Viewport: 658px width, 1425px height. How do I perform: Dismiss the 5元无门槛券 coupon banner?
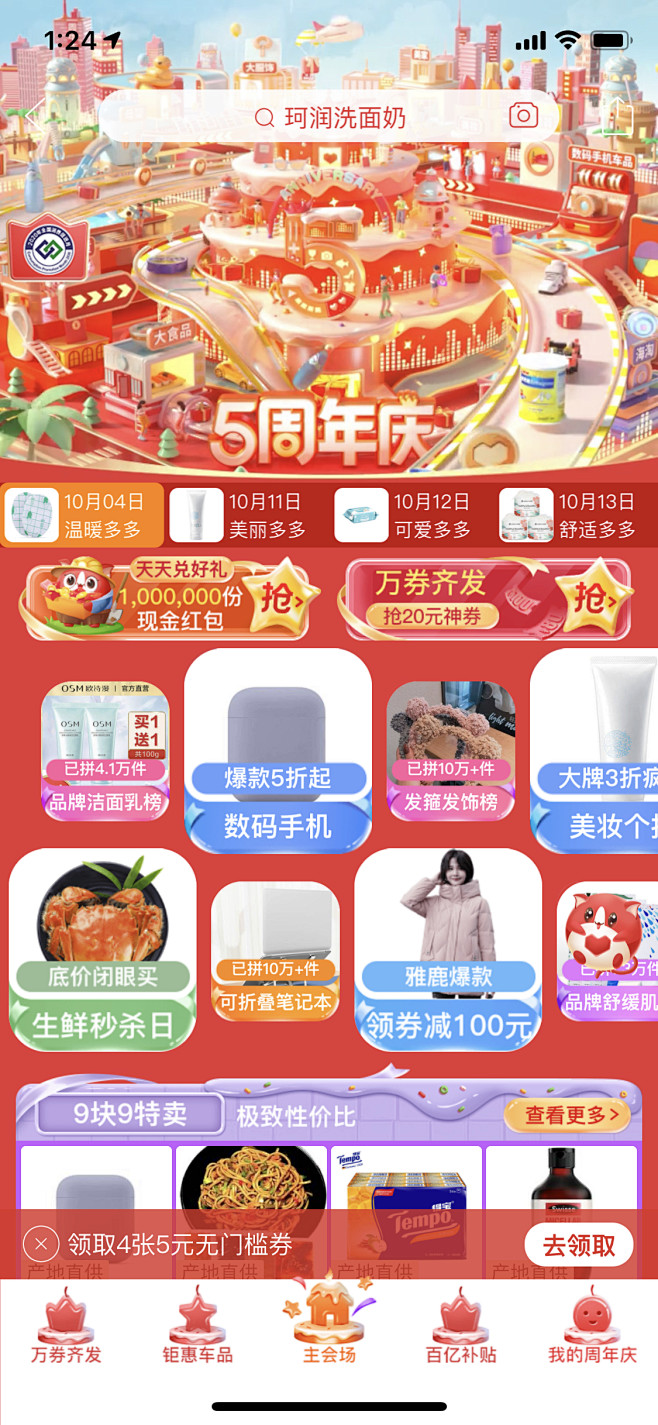[x=41, y=1244]
